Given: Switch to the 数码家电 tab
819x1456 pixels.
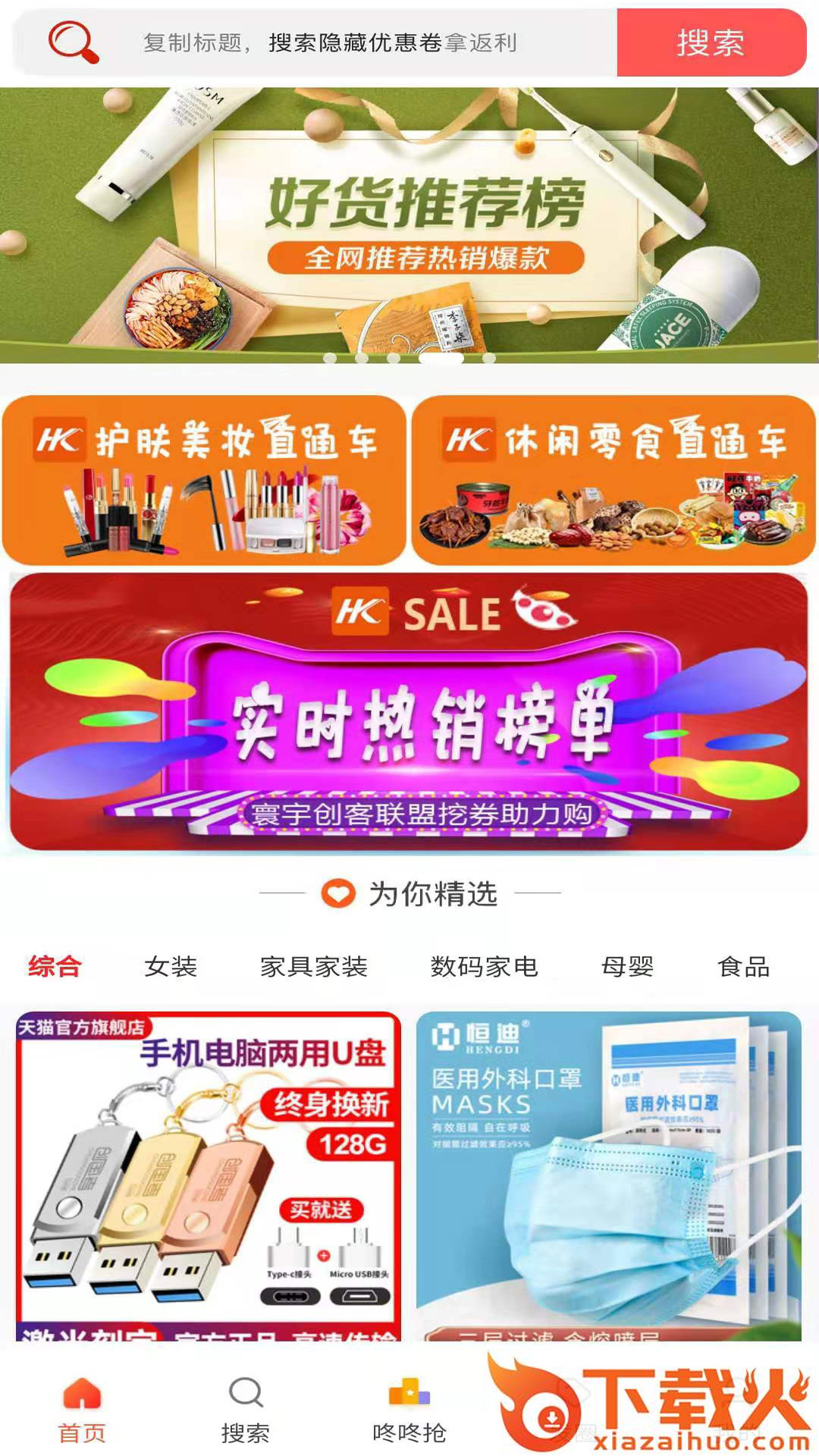Looking at the screenshot, I should [485, 966].
